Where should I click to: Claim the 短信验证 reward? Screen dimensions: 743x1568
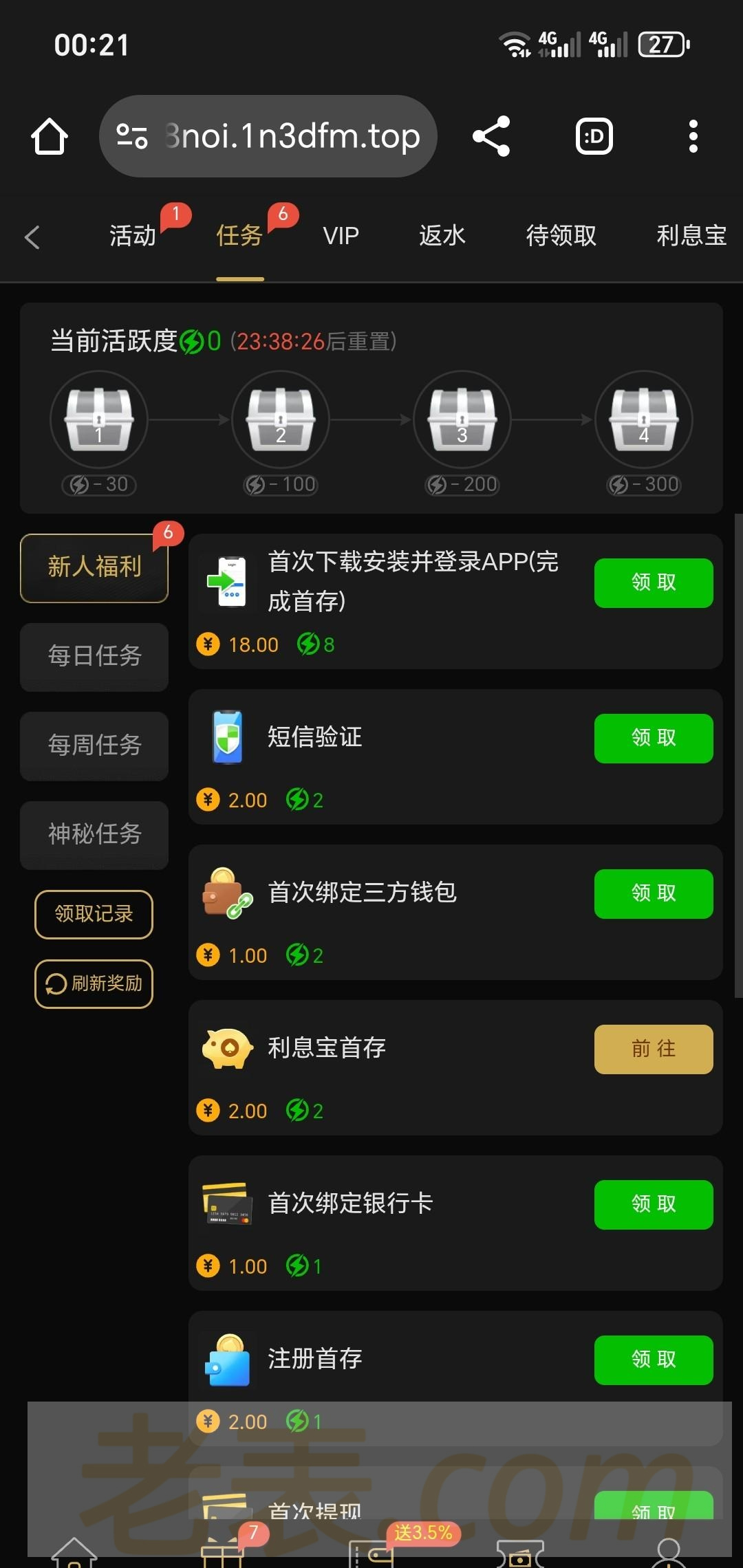(653, 738)
